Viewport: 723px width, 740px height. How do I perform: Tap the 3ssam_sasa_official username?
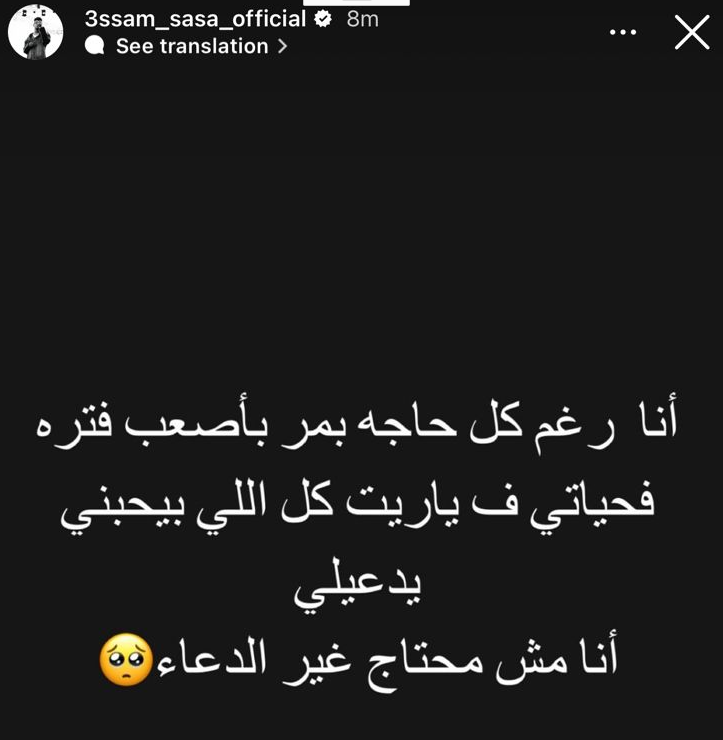click(x=194, y=18)
